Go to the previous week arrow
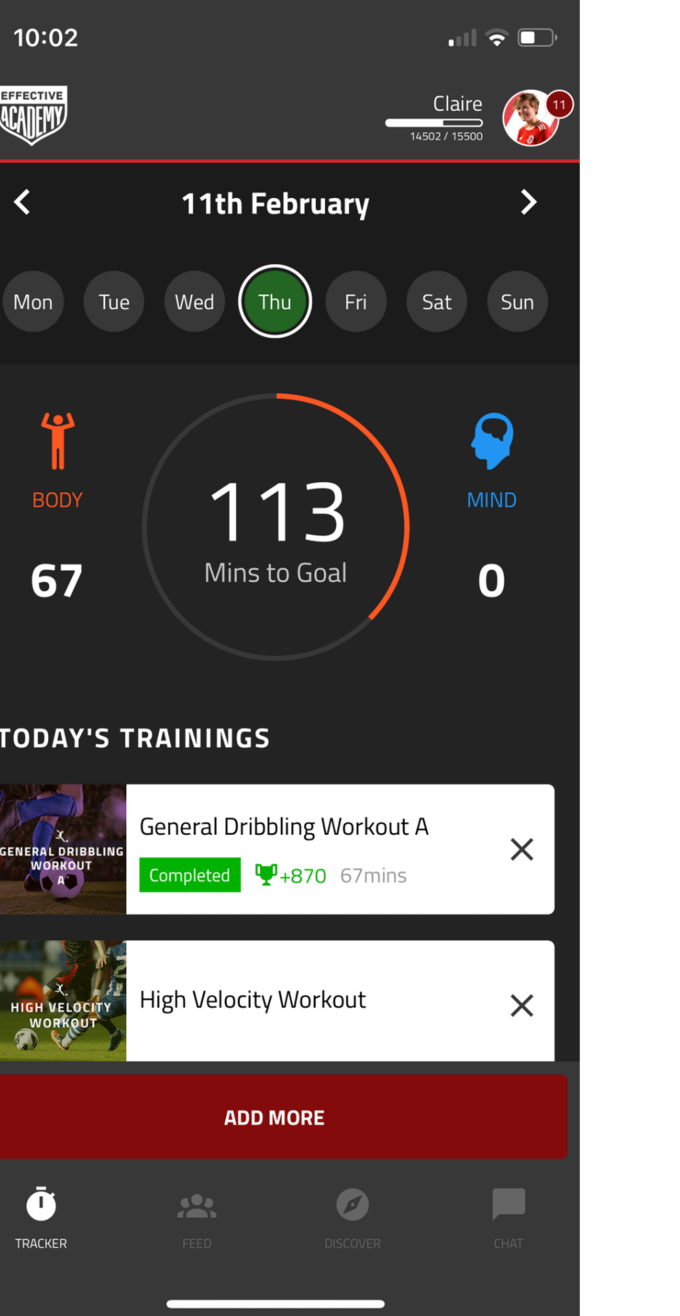Screen dimensions: 680x1316 (x=22, y=203)
